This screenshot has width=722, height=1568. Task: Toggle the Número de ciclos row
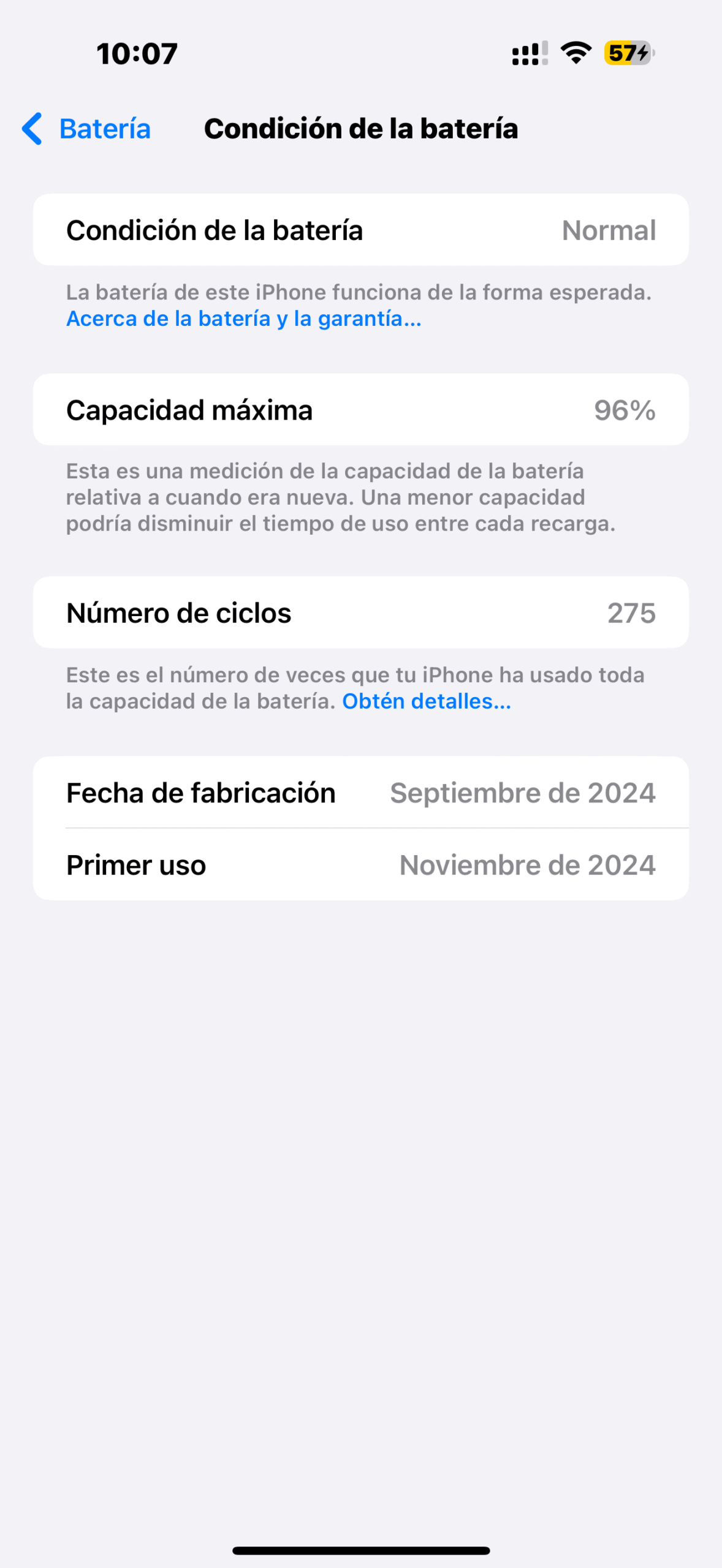361,613
